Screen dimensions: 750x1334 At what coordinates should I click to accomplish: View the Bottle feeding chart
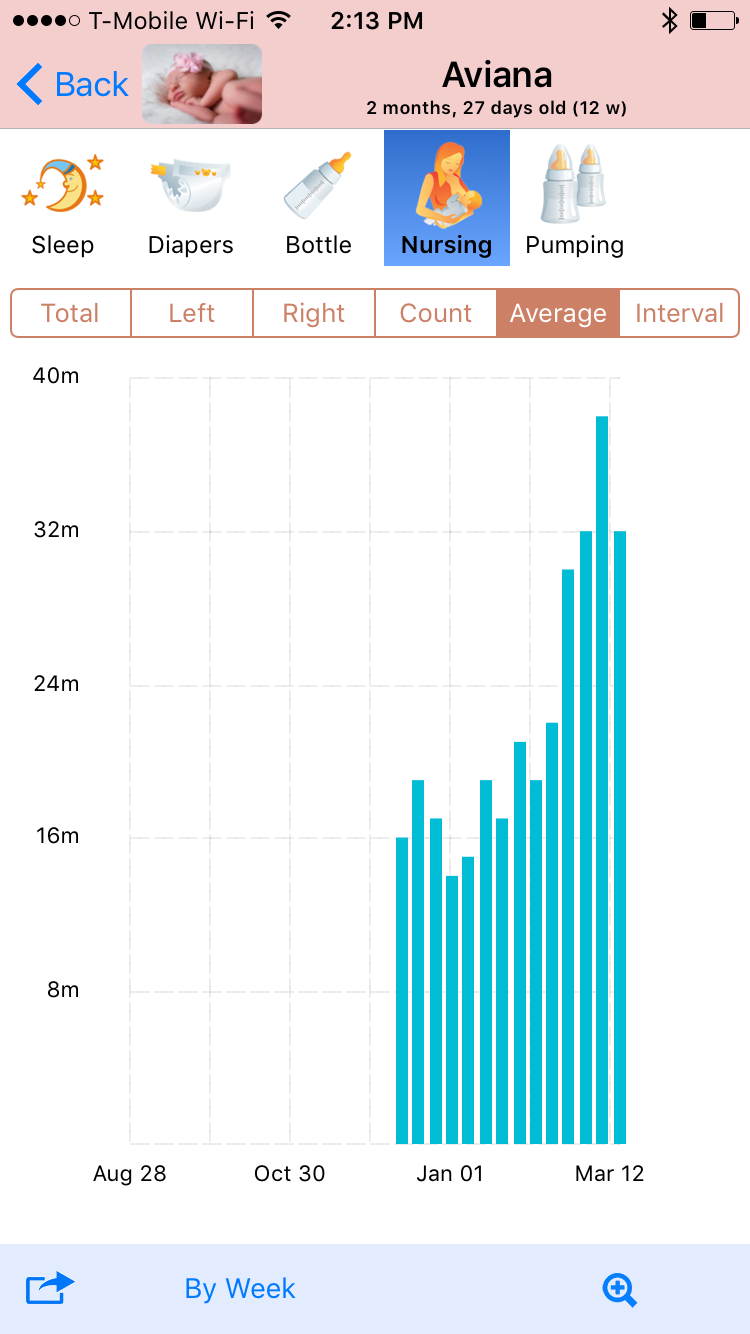tap(318, 200)
